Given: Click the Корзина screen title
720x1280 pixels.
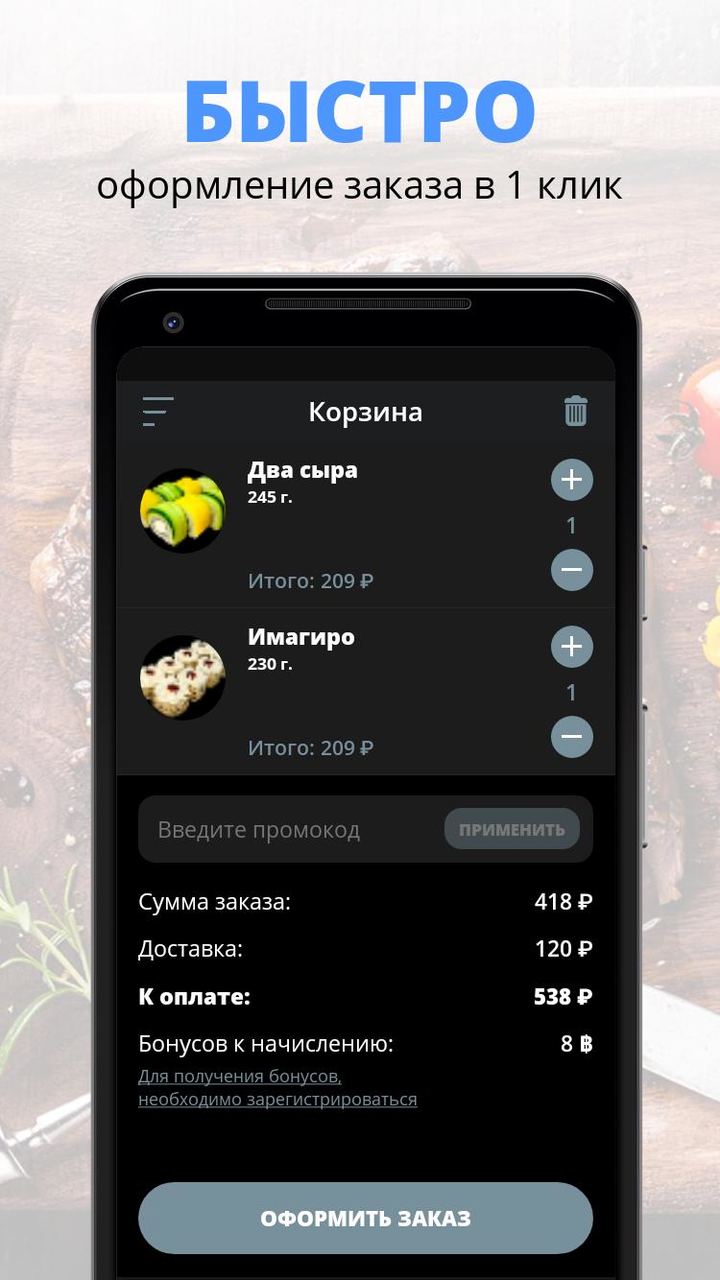Looking at the screenshot, I should point(366,410).
